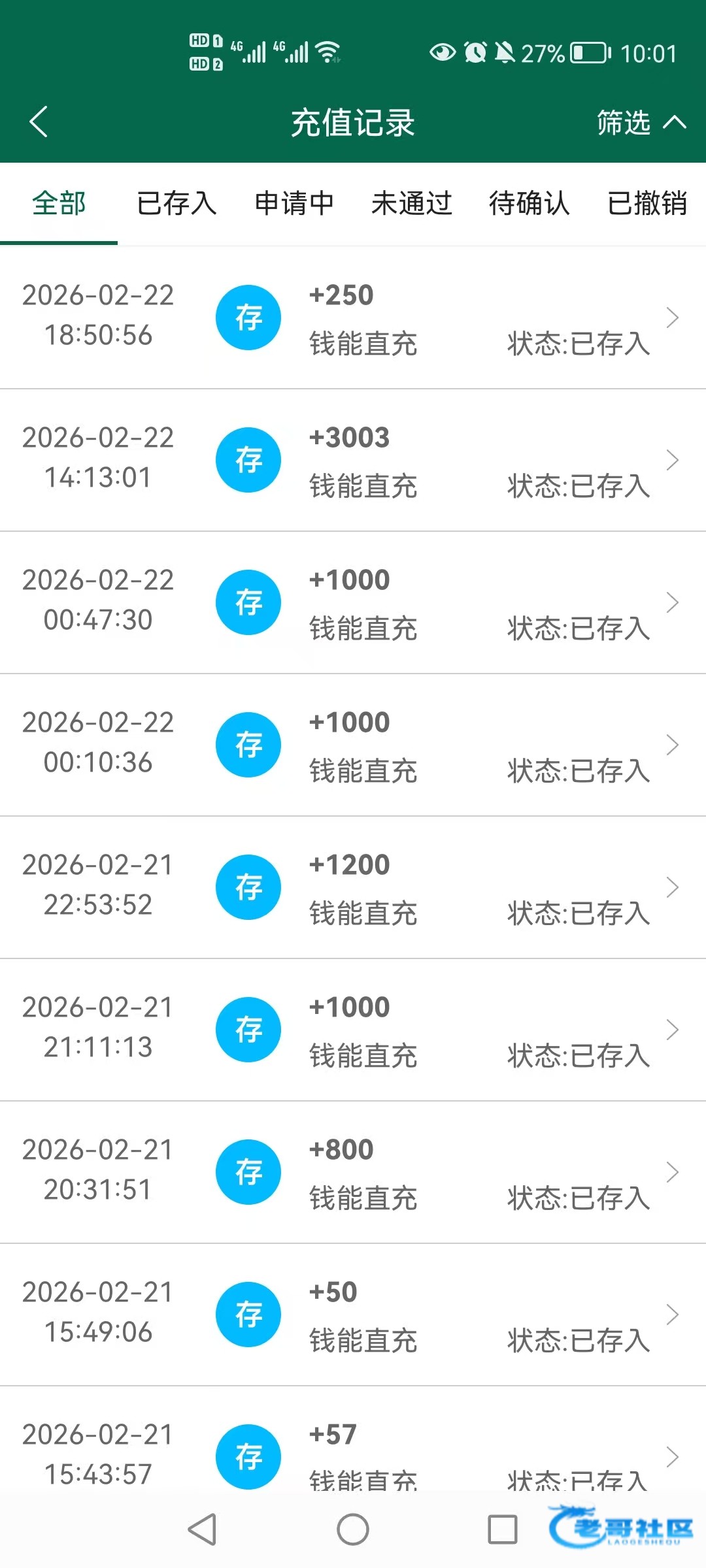Select the 全部 tab
Screen dimensions: 706x1568
(x=59, y=203)
